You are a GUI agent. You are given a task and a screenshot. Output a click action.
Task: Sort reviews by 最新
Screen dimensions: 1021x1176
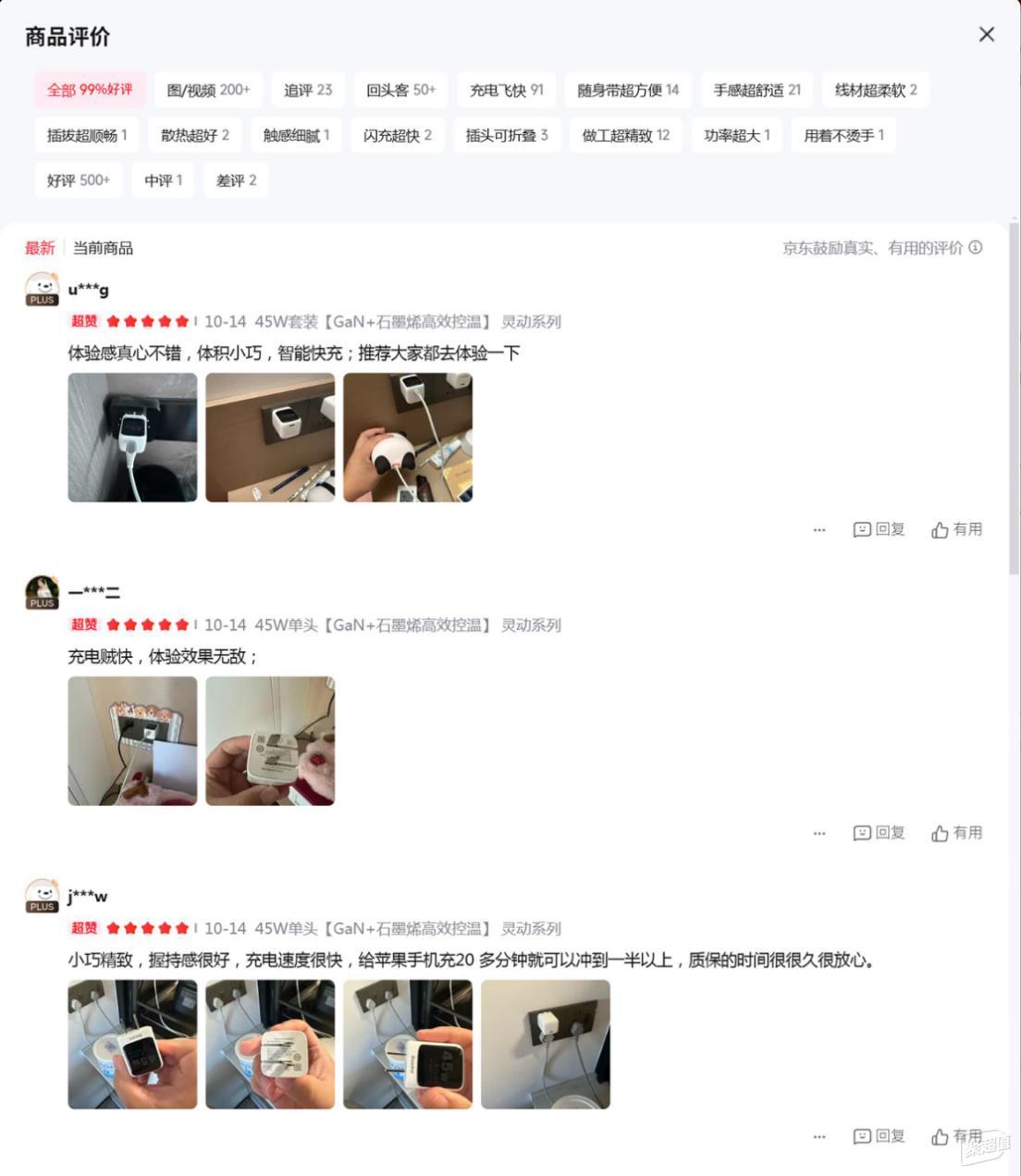(40, 248)
